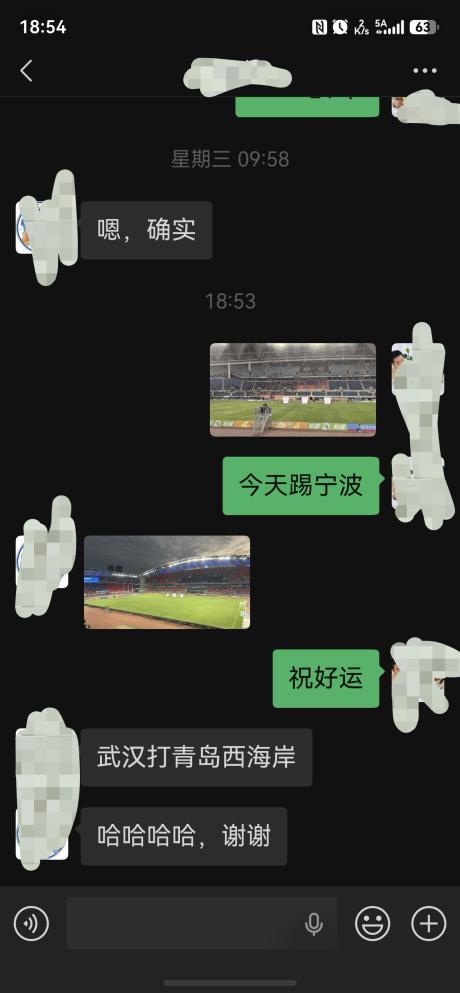460x993 pixels.
Task: Open the plus attachment menu
Action: click(x=429, y=923)
